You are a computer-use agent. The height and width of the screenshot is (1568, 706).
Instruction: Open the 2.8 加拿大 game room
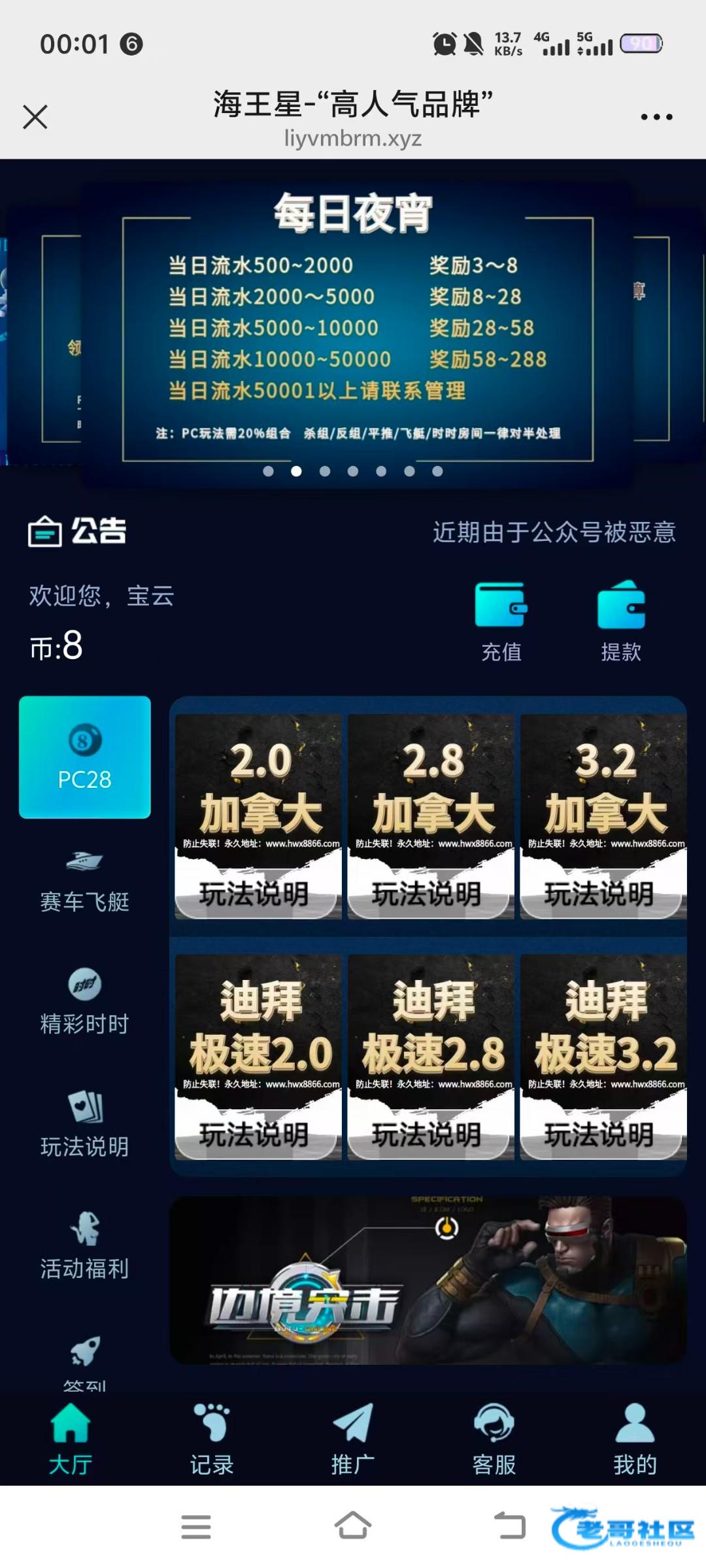(431, 791)
